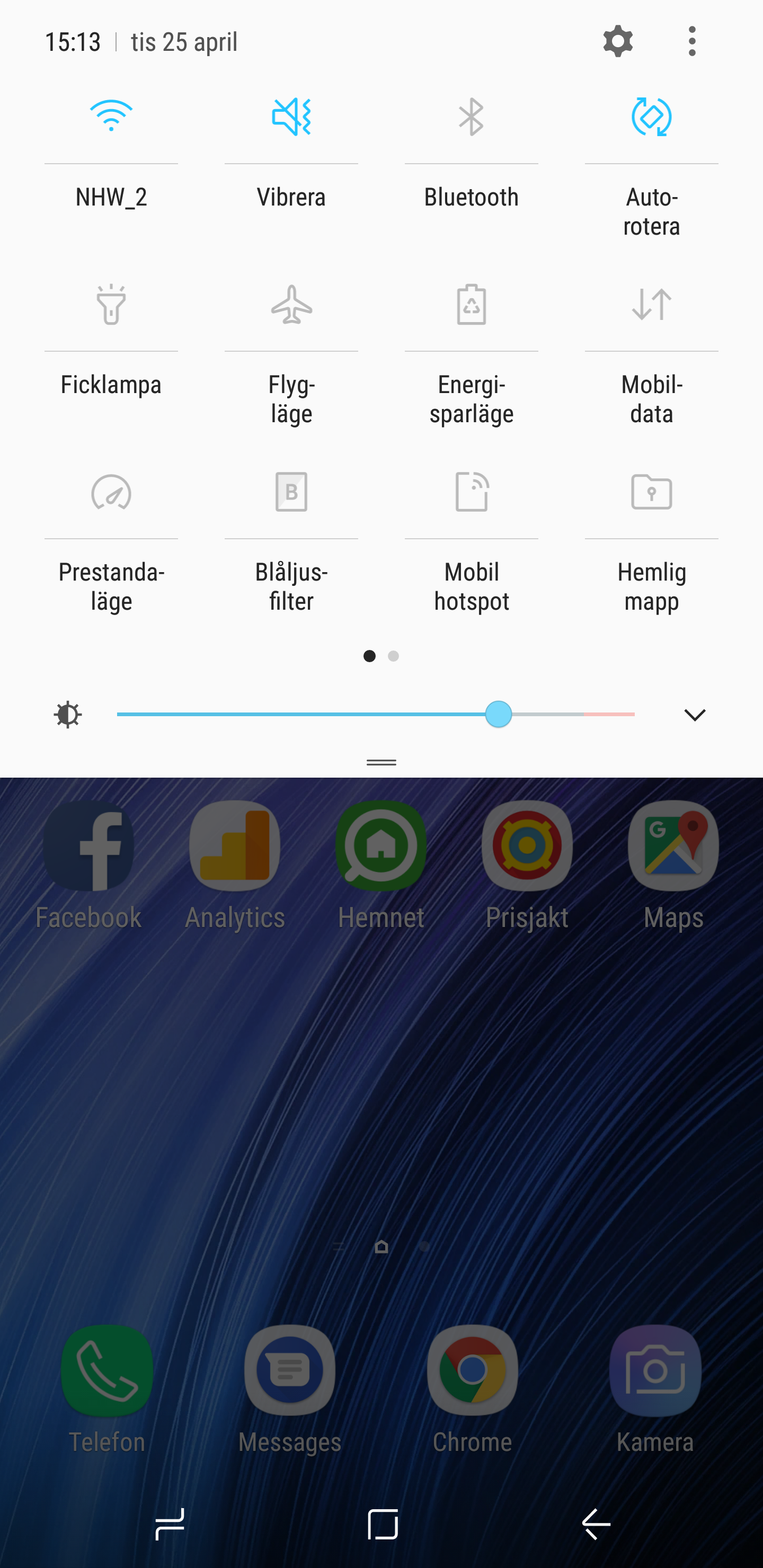Open settings via the gear icon

click(617, 41)
